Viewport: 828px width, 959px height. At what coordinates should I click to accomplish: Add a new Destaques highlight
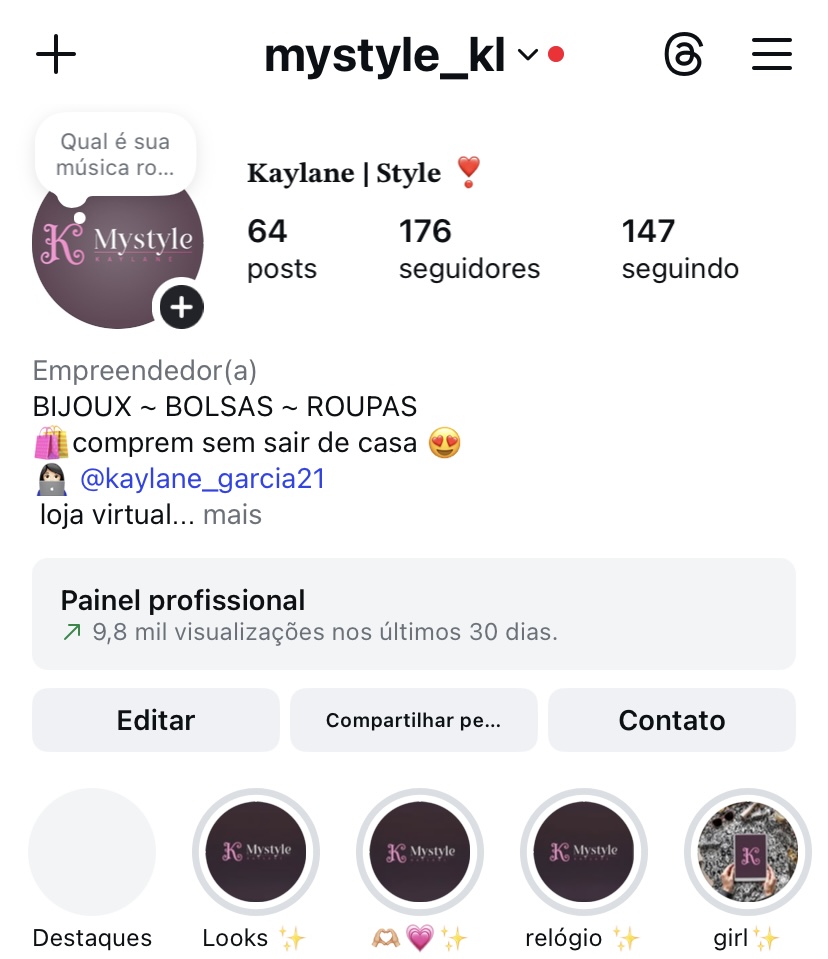click(92, 852)
